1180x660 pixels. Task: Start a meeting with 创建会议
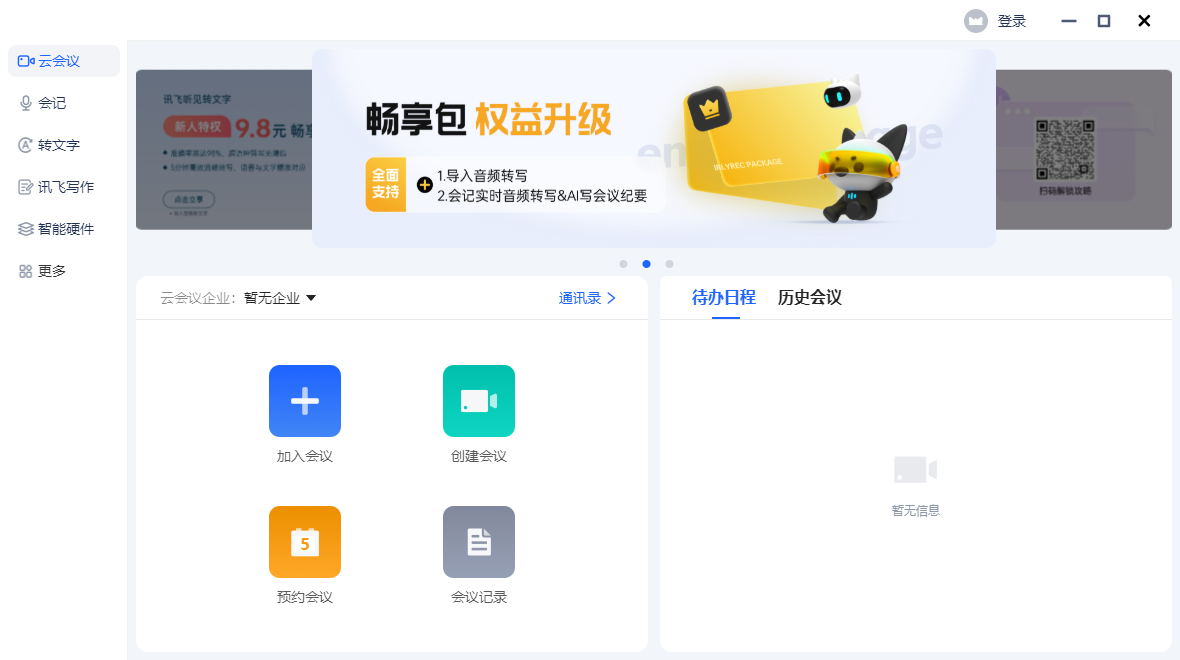pyautogui.click(x=479, y=401)
